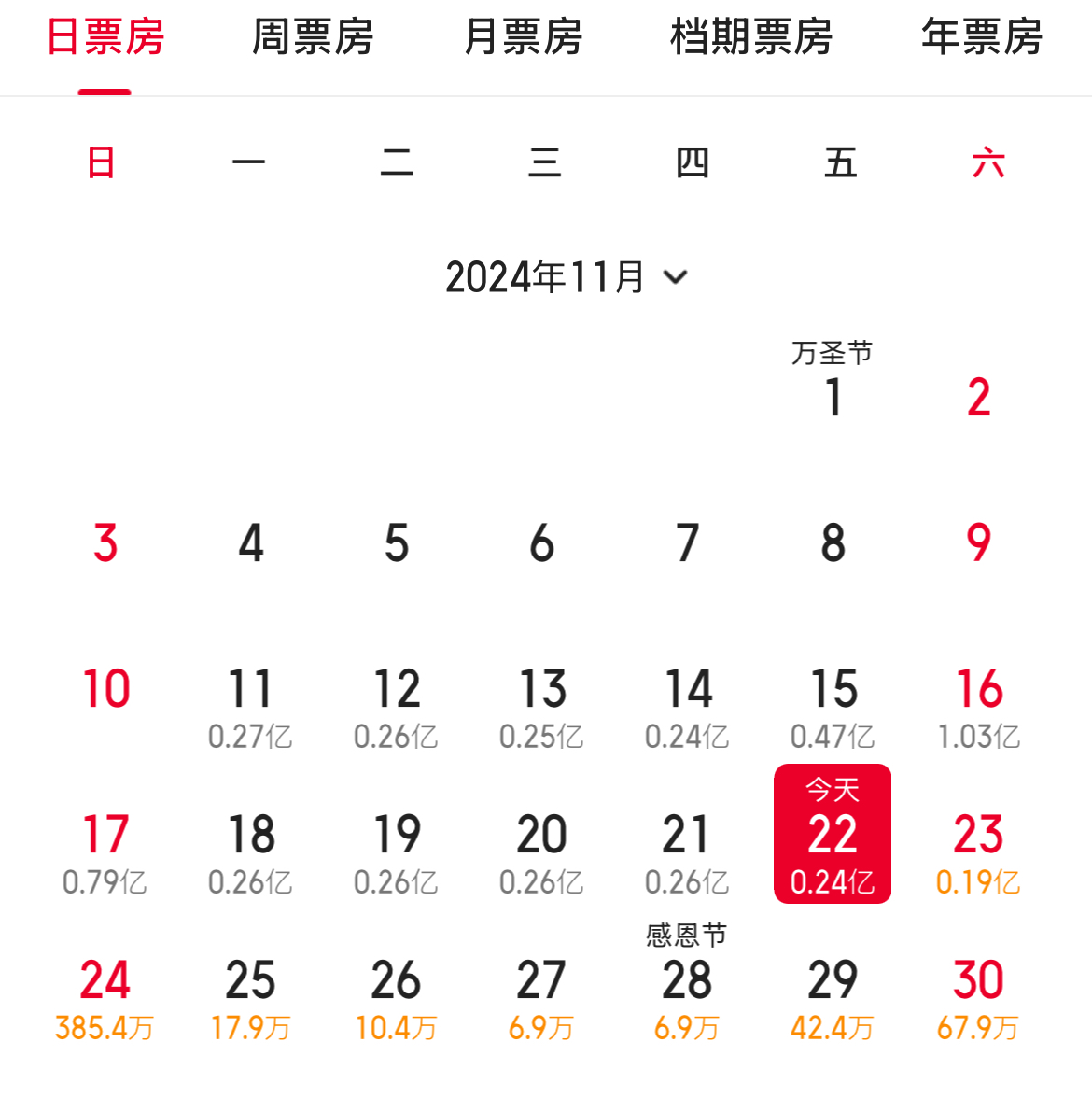This screenshot has height=1098, width=1092.
Task: Tap November 23 with 0.19亿 presale
Action: tap(979, 852)
